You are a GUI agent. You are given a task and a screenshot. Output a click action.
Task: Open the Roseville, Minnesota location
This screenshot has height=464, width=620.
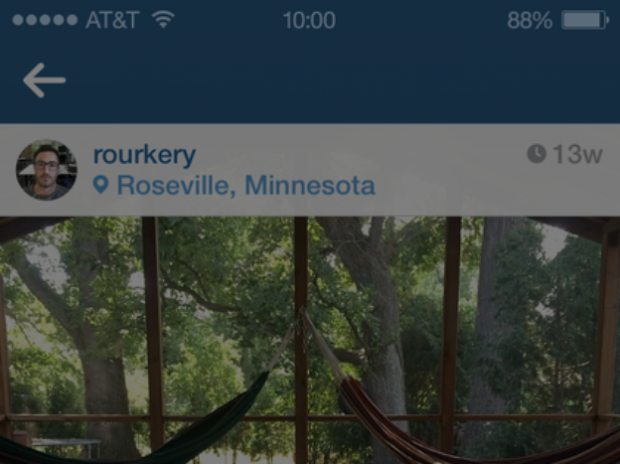click(245, 186)
